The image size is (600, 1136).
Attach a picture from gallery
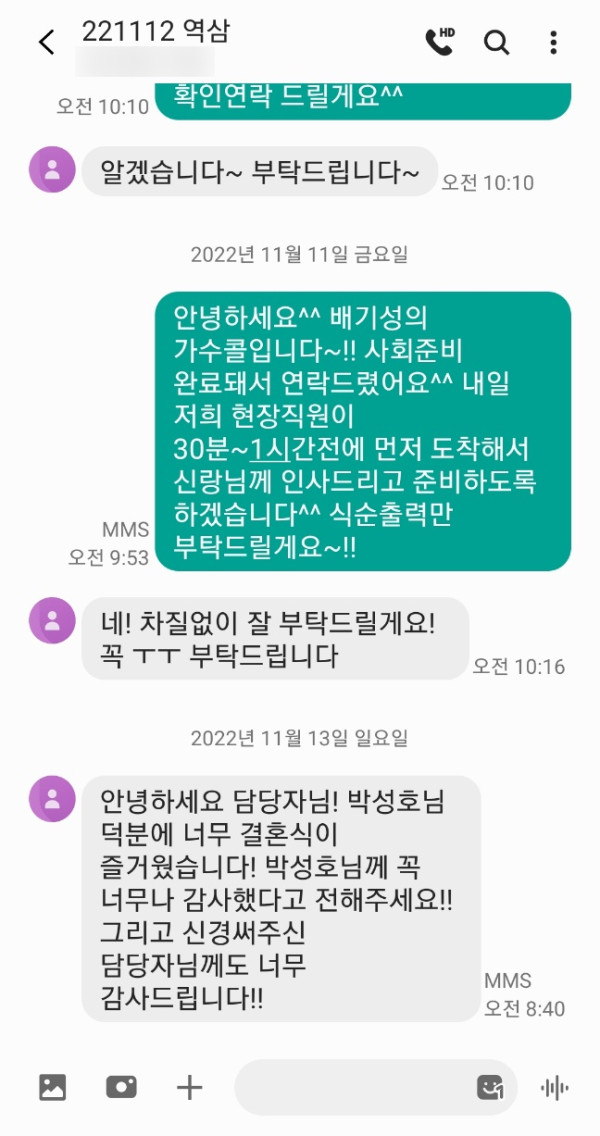pos(52,1088)
